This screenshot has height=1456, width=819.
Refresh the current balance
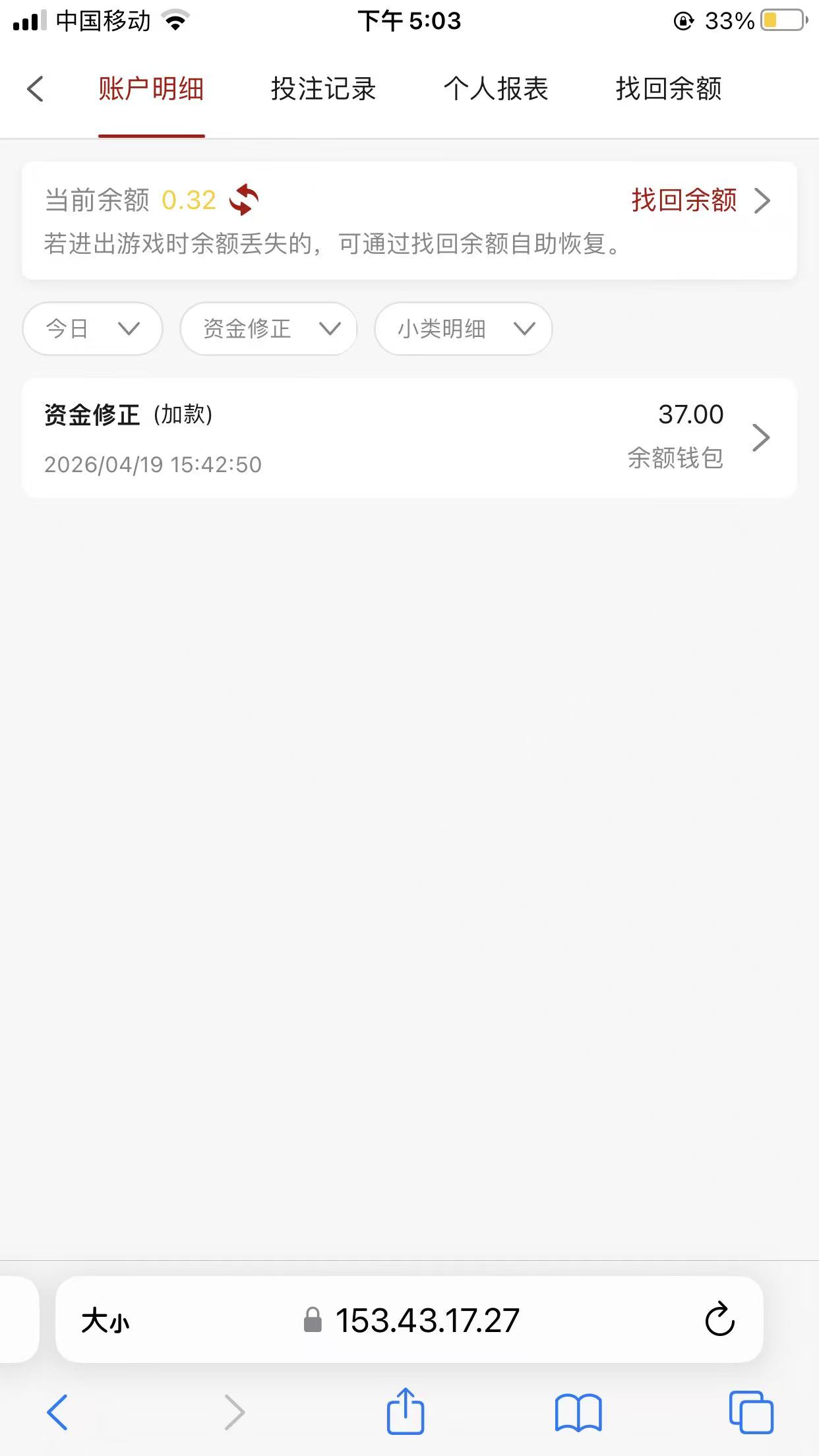pyautogui.click(x=244, y=200)
